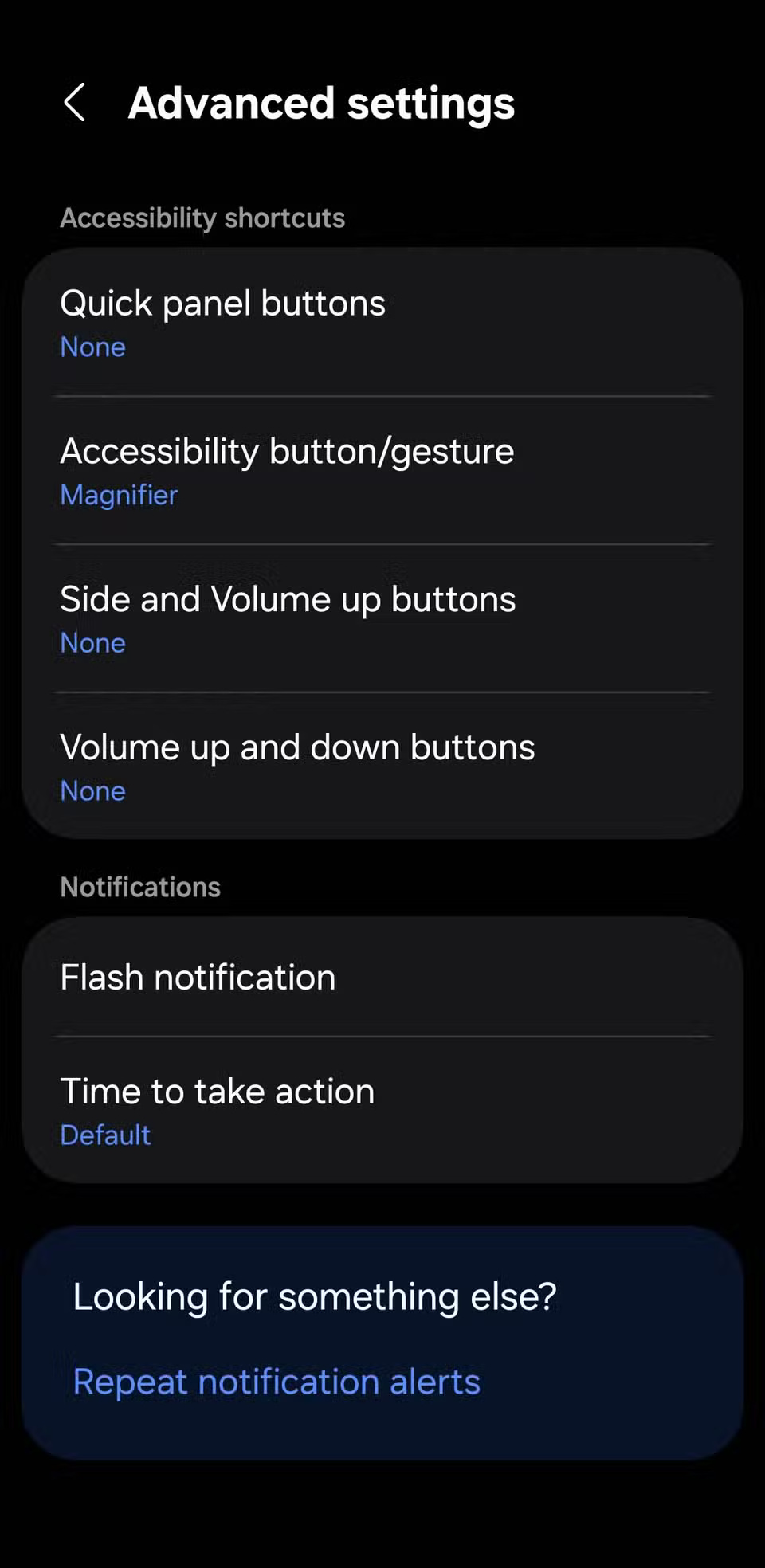Select None under Quick panel buttons
765x1568 pixels.
(92, 347)
